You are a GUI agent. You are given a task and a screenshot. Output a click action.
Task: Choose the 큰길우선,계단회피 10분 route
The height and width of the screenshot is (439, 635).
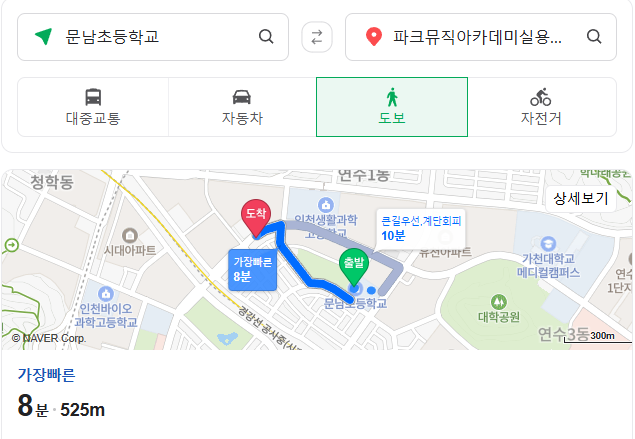pyautogui.click(x=418, y=228)
